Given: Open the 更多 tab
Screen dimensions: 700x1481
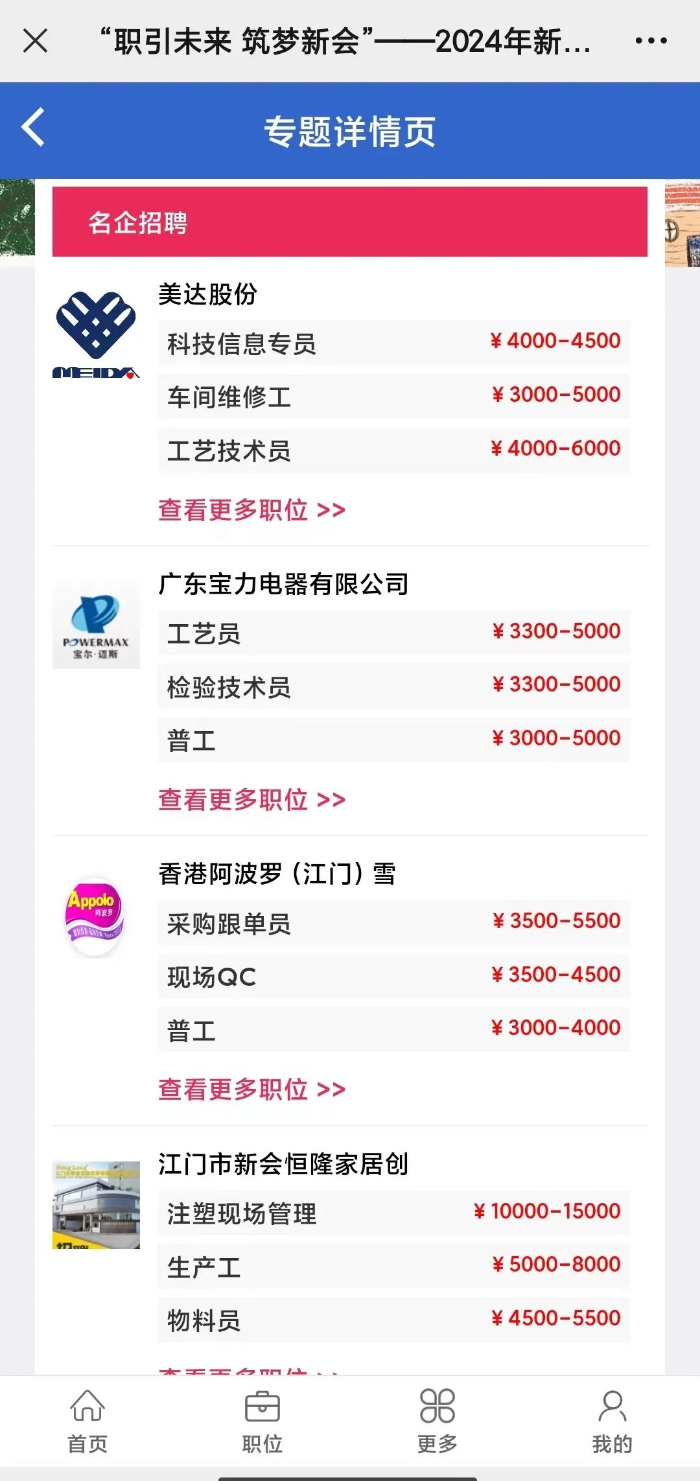Looking at the screenshot, I should (437, 1421).
